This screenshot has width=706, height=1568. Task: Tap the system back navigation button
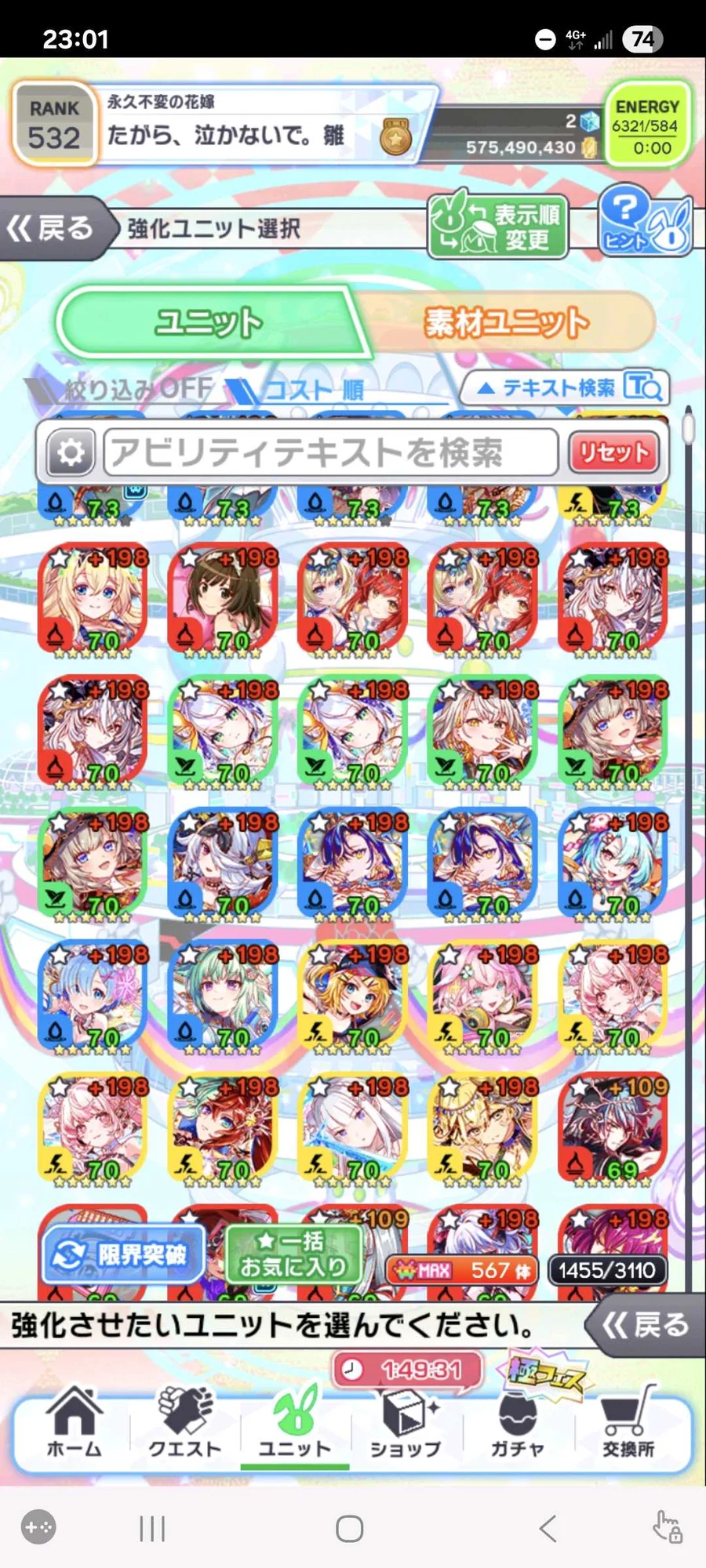pos(548,1528)
